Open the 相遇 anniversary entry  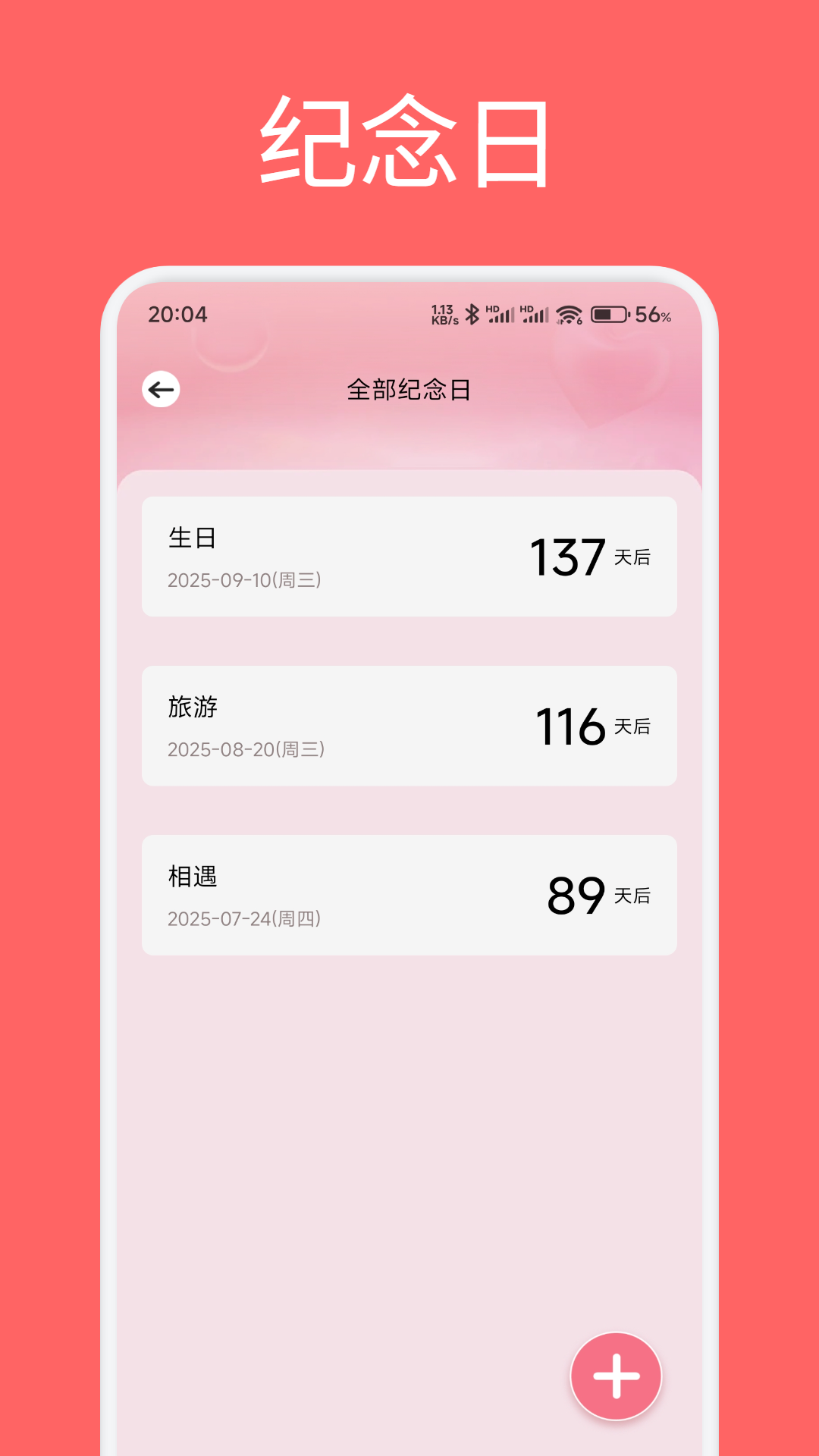click(408, 895)
